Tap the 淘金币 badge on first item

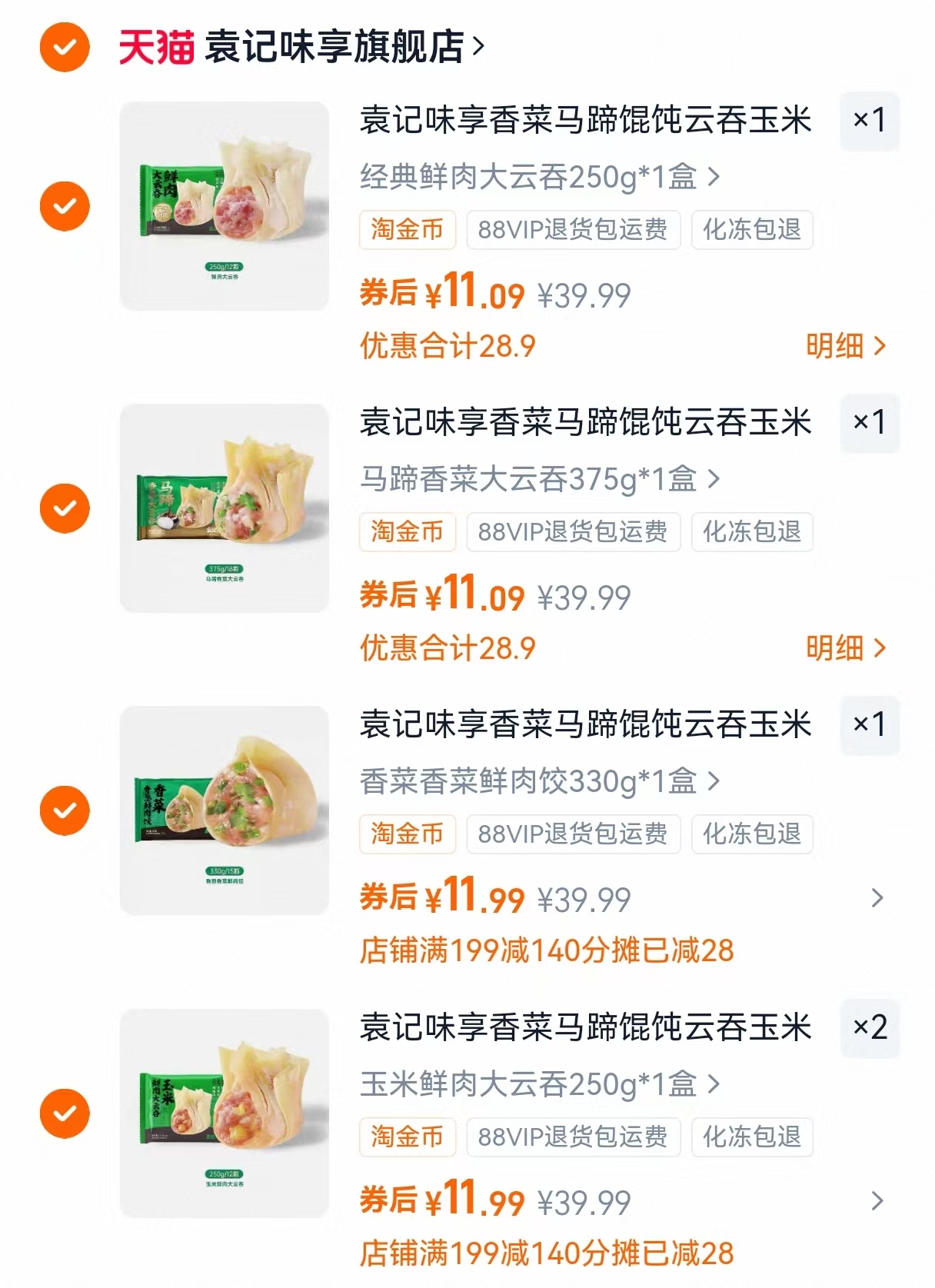point(407,231)
